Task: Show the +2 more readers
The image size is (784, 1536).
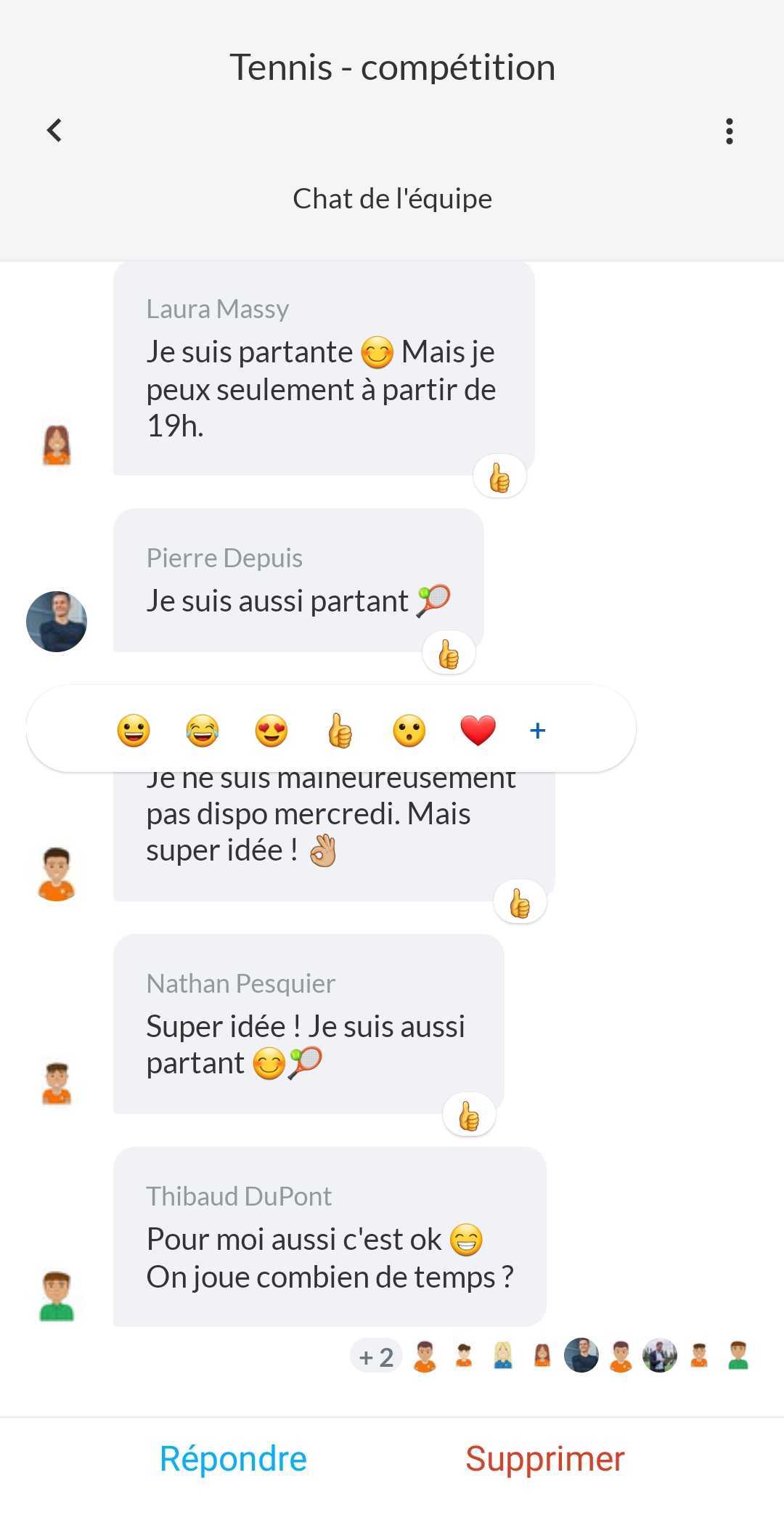Action: pyautogui.click(x=376, y=1357)
